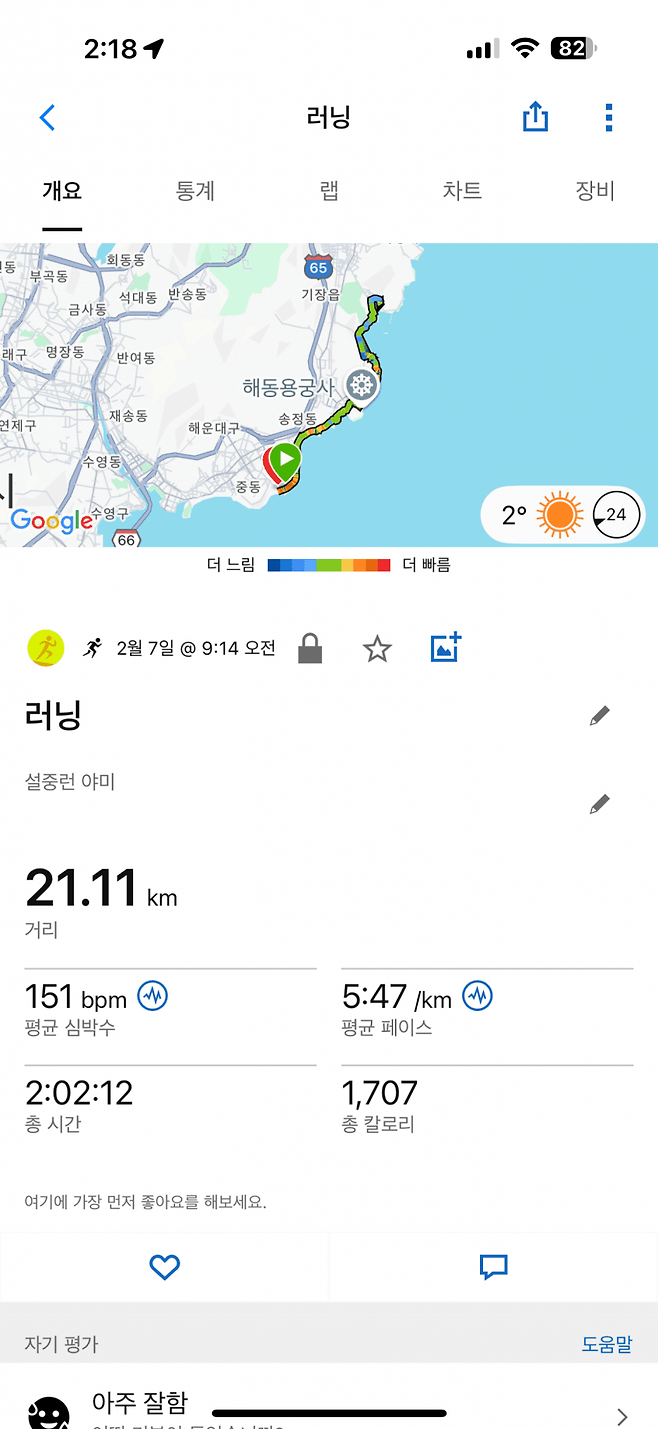Open the comments for this activity
The height and width of the screenshot is (1429, 658).
(x=494, y=1267)
